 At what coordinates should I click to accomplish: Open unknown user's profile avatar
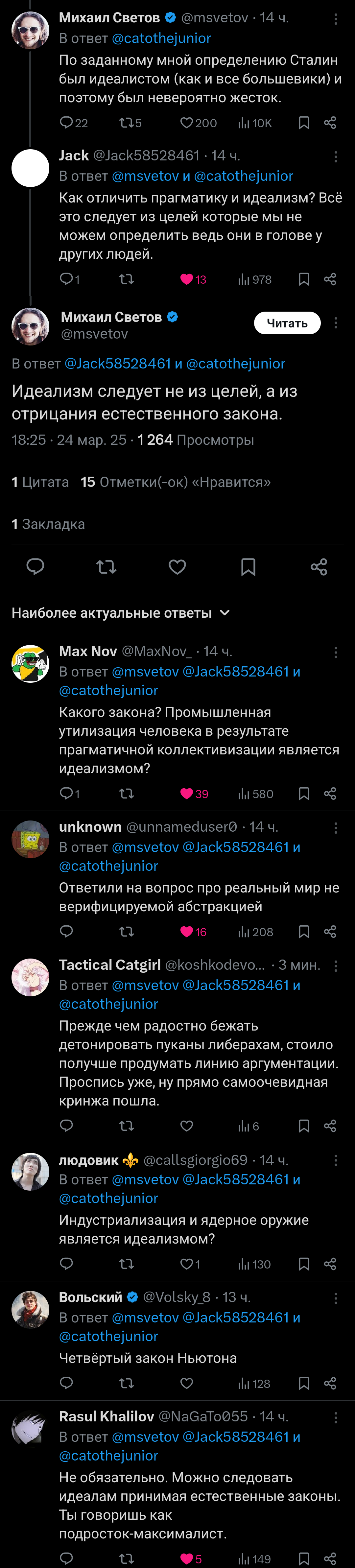[31, 840]
